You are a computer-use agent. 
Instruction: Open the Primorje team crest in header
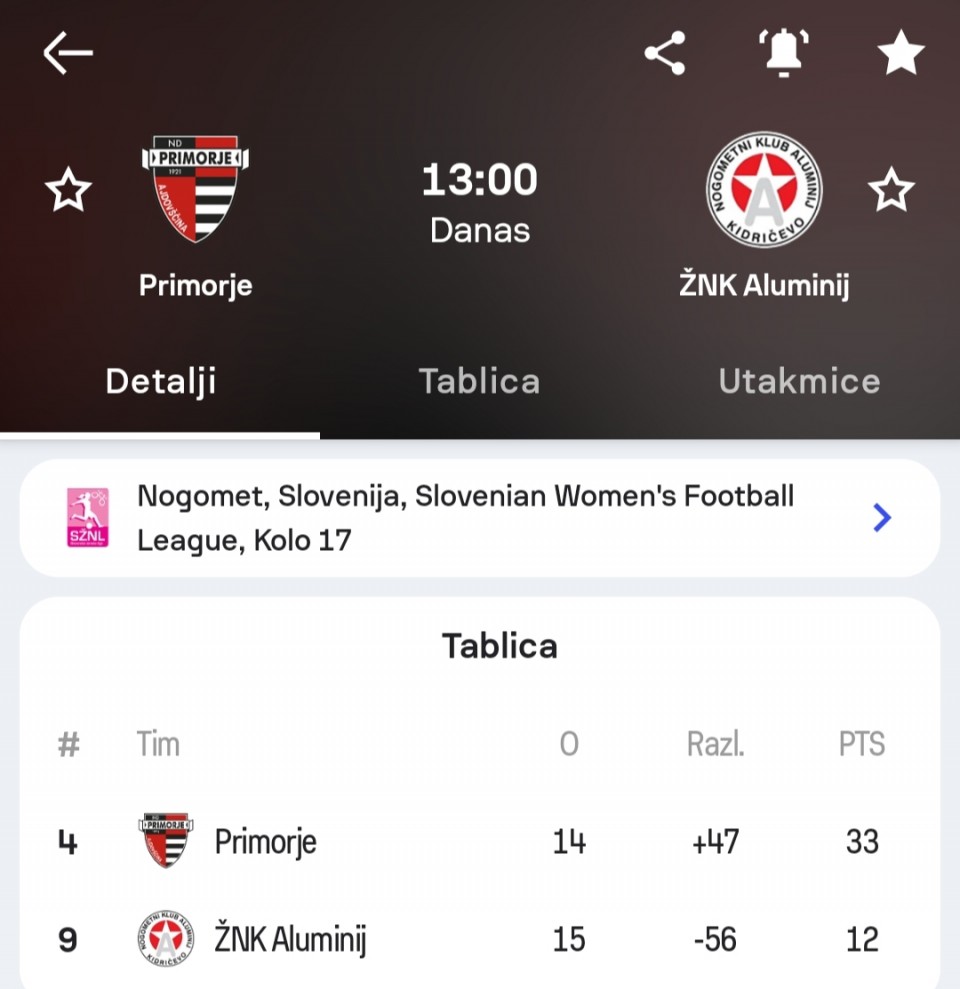tap(195, 188)
